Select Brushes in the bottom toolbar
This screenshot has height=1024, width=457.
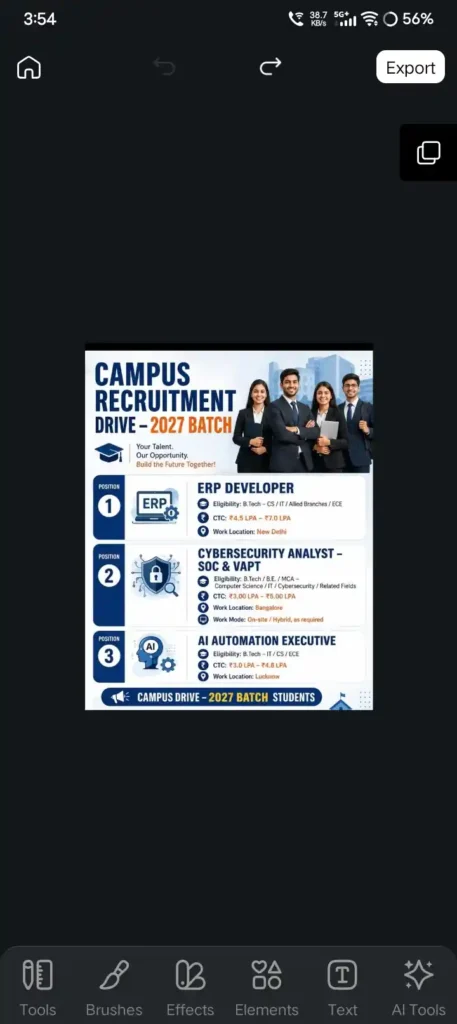coord(114,987)
